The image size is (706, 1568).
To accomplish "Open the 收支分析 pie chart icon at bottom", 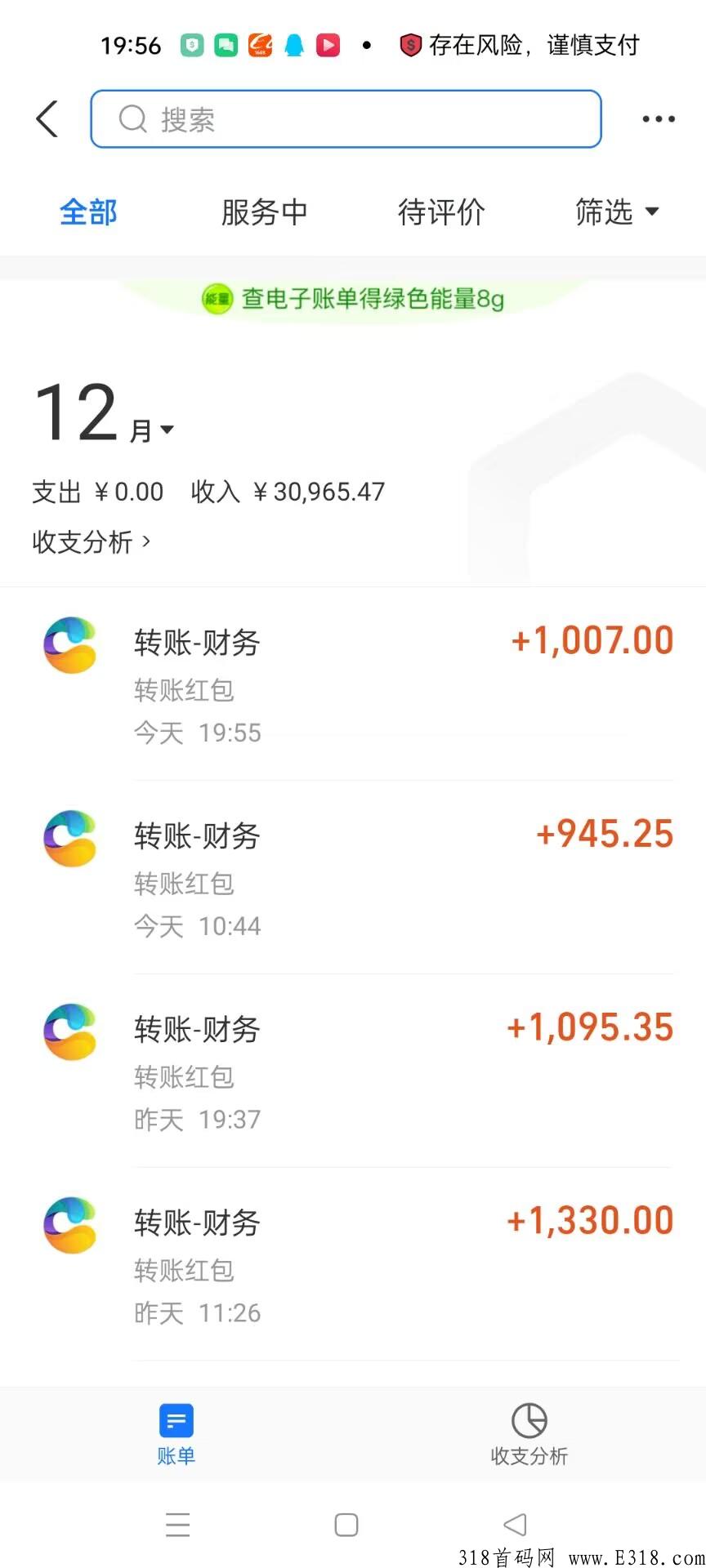I will pyautogui.click(x=529, y=1419).
